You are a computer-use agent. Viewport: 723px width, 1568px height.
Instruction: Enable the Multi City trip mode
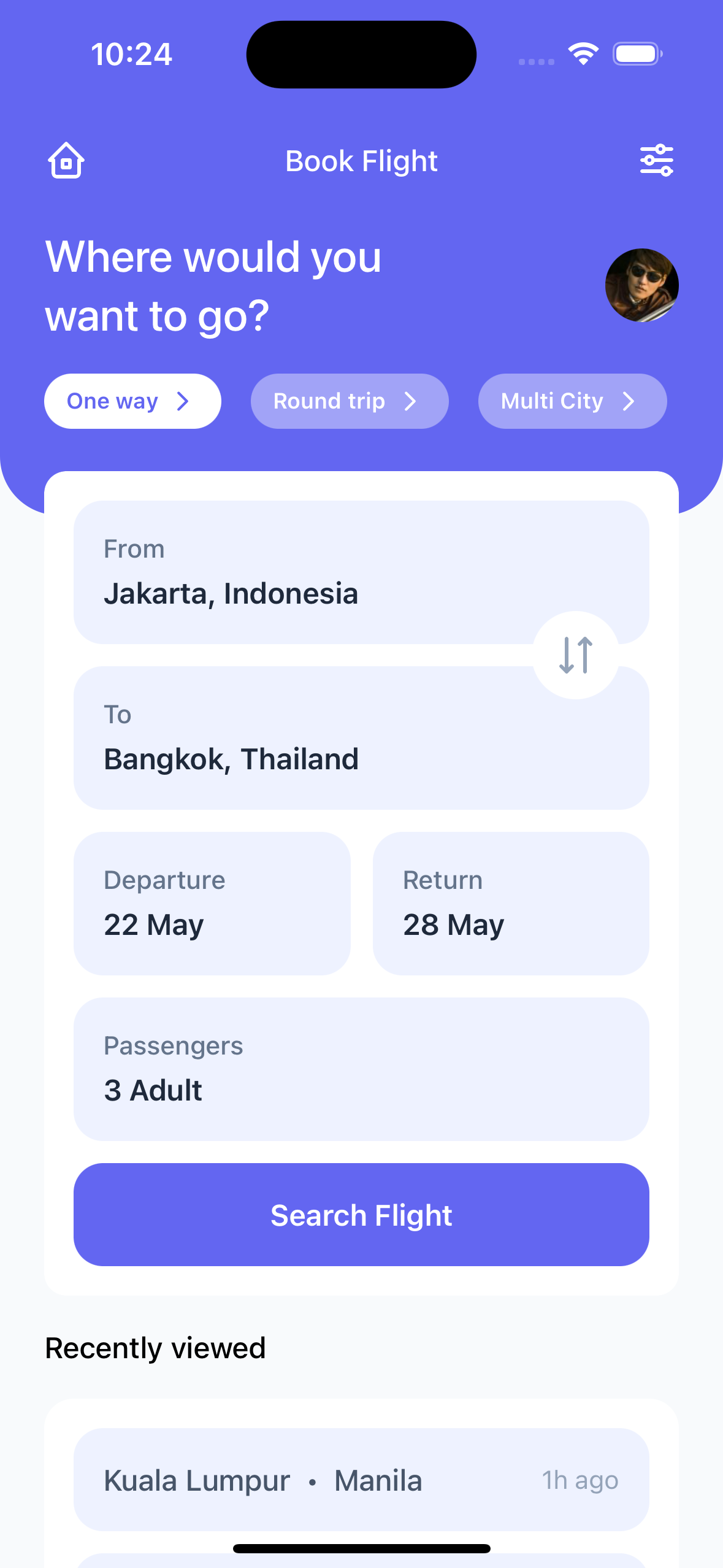tap(551, 401)
